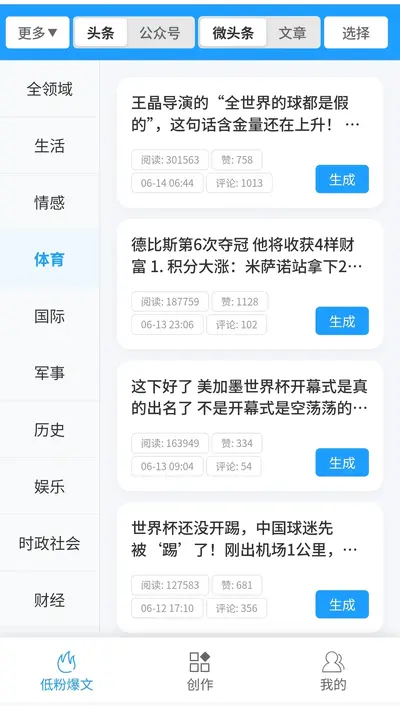Open the 财经 category

[49, 600]
